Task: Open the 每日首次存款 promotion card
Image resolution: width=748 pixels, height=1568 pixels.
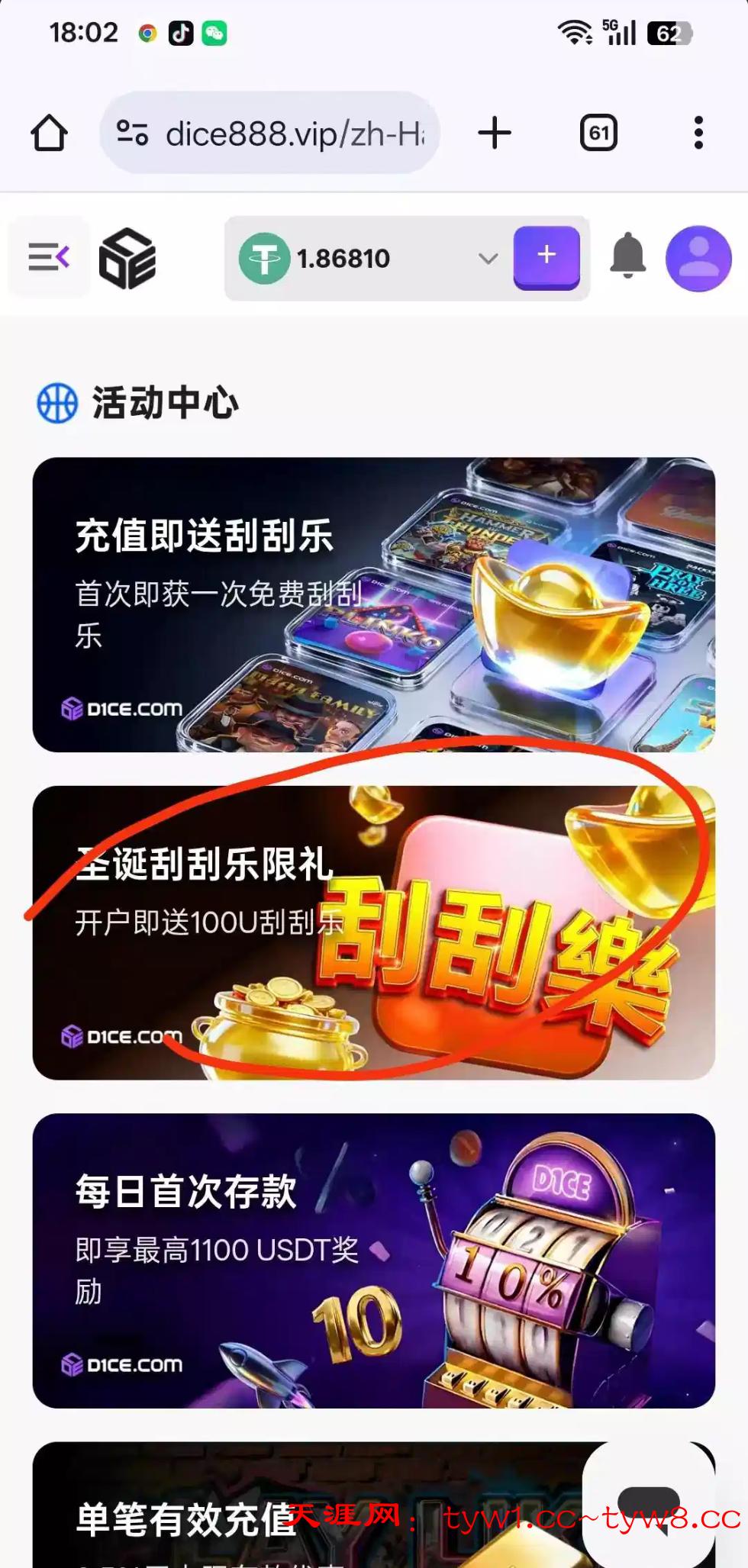Action: (373, 1261)
